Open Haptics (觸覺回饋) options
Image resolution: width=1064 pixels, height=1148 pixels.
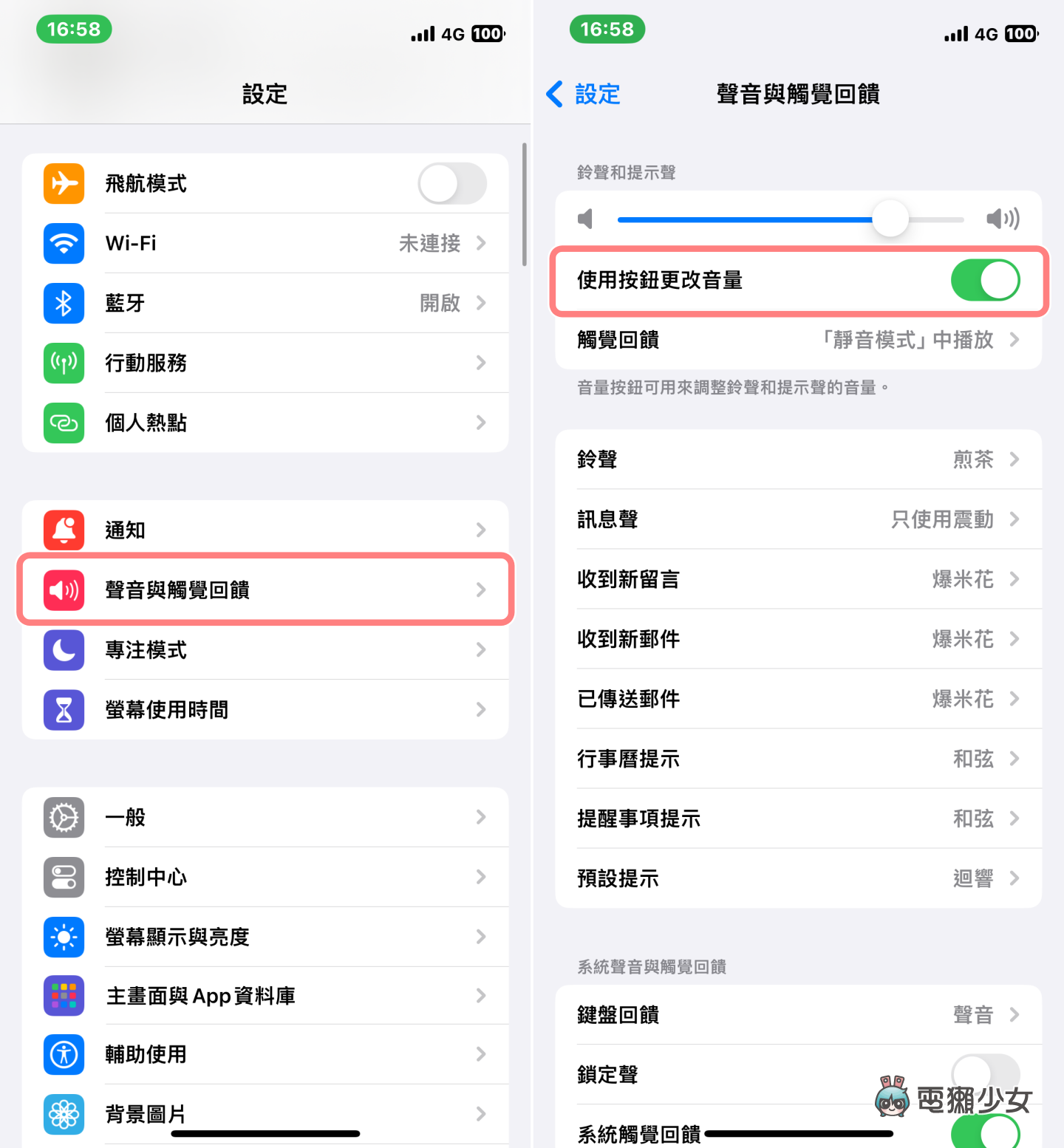click(798, 340)
